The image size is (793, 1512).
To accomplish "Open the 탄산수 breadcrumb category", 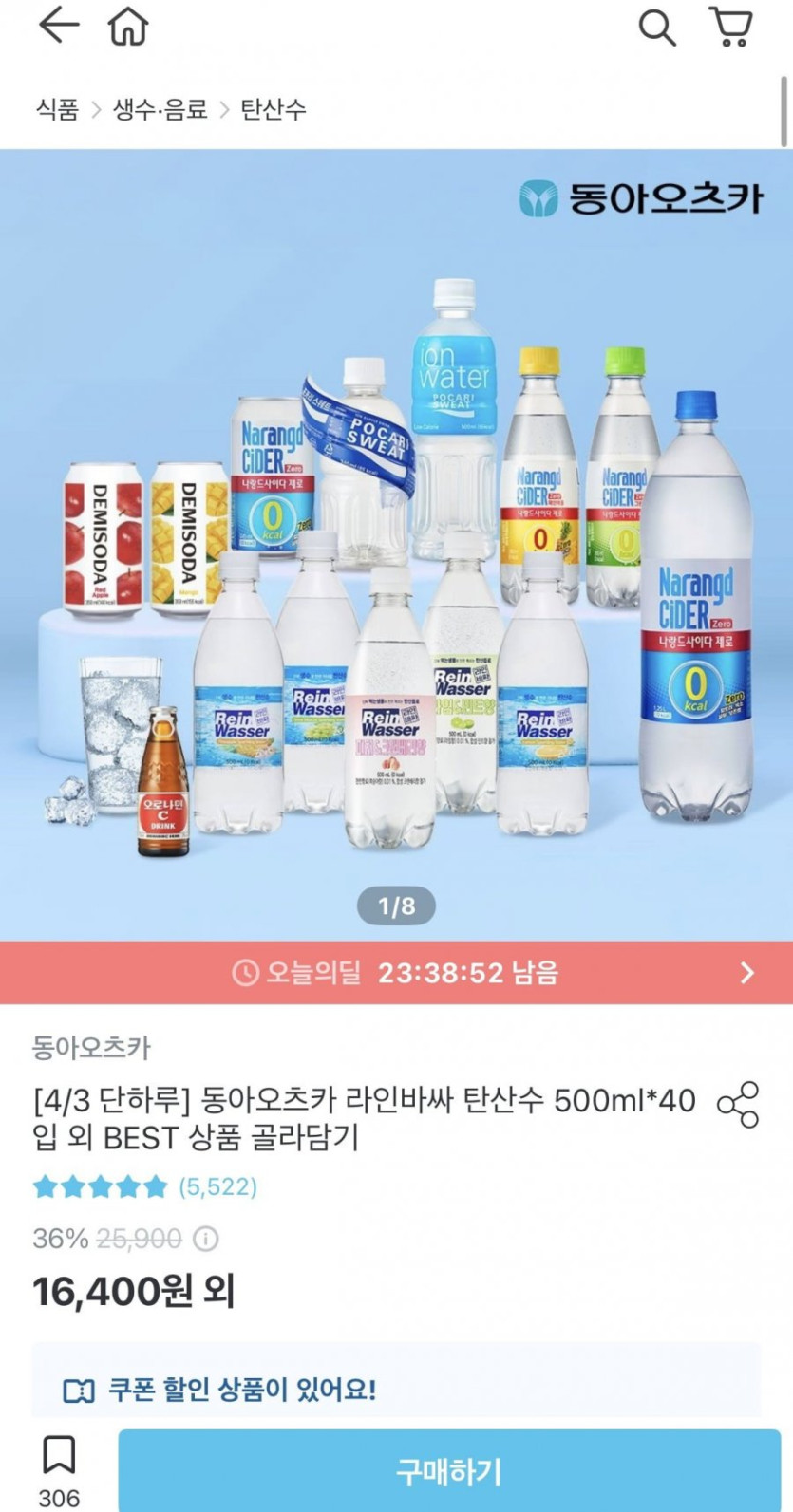I will tap(273, 109).
